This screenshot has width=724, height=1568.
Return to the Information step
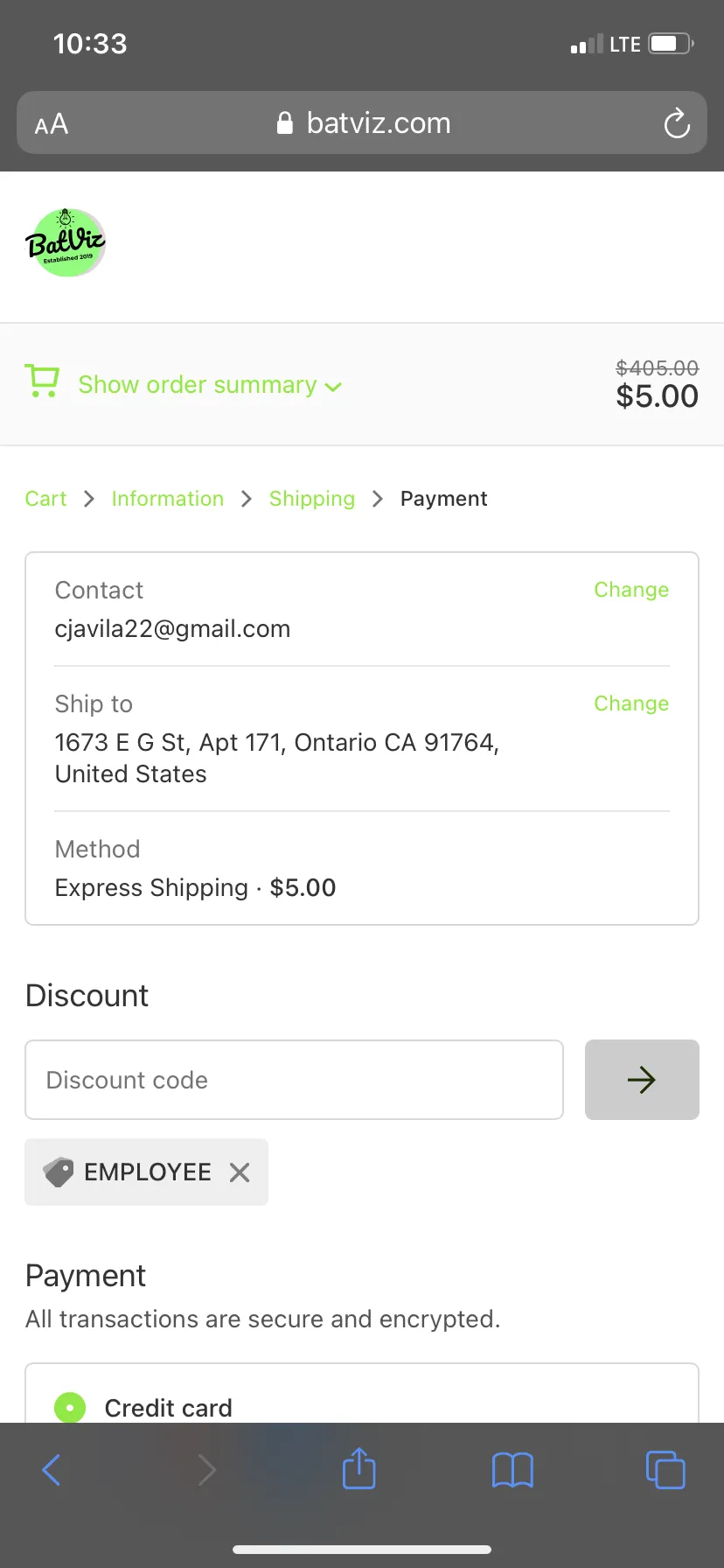tap(168, 499)
